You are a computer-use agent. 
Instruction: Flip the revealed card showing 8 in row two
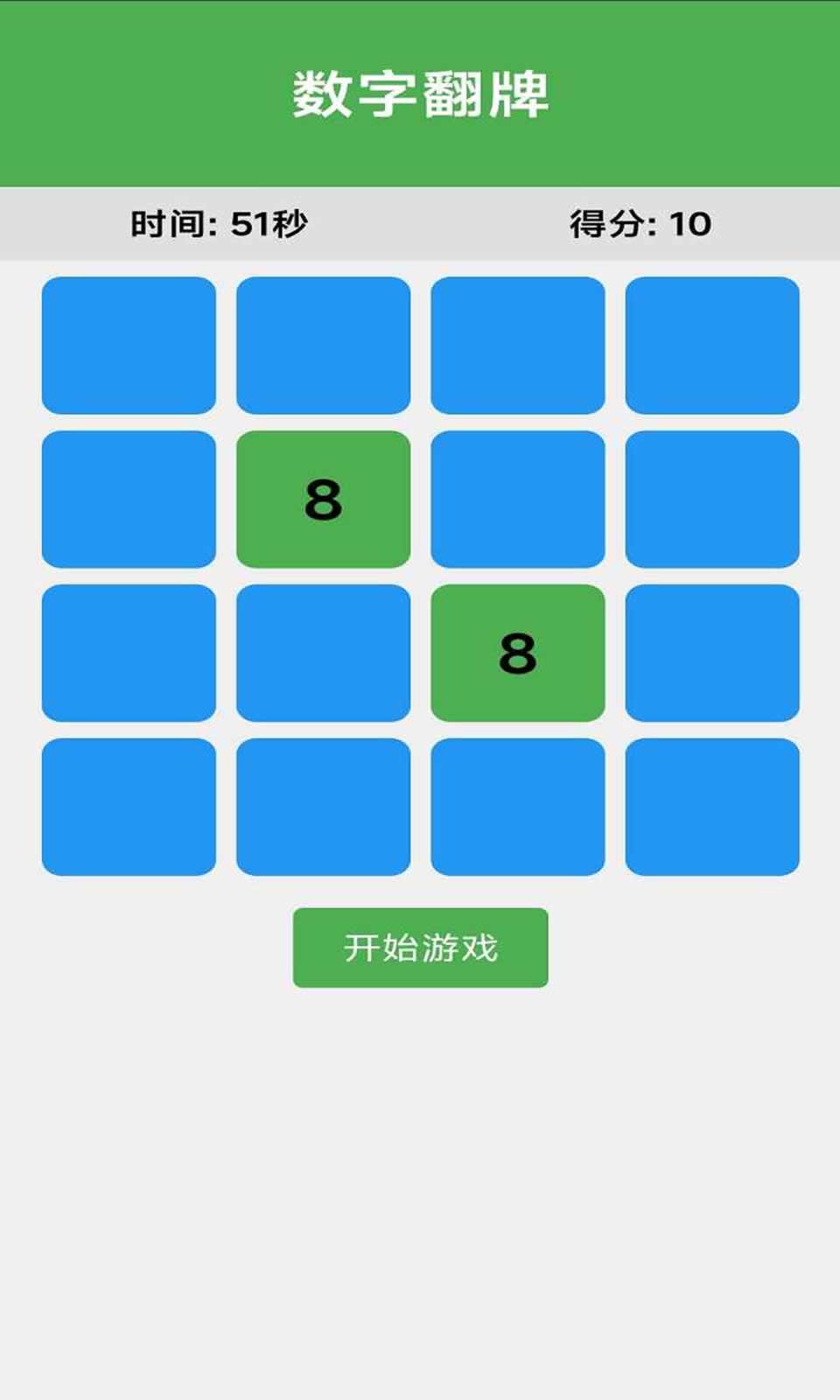point(323,499)
